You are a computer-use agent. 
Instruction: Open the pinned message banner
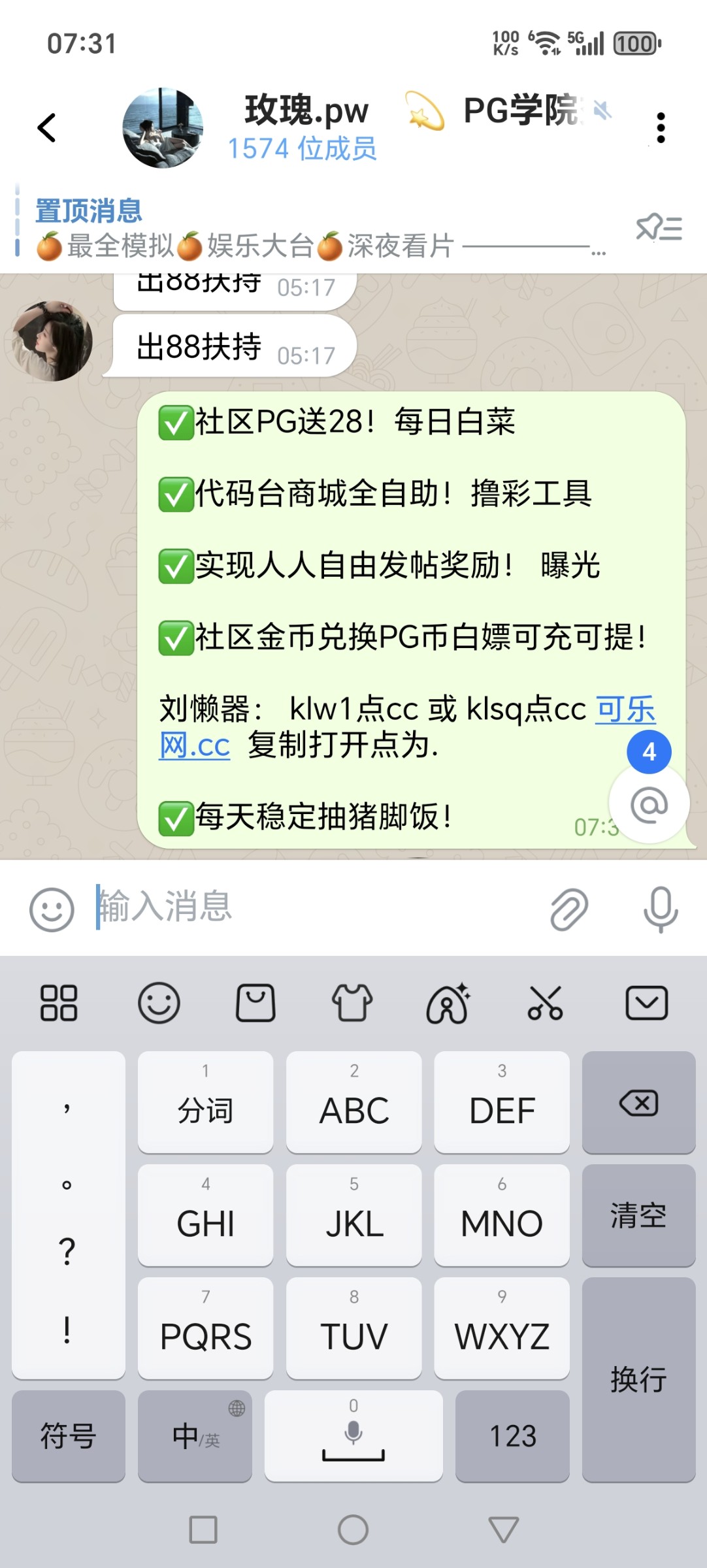click(314, 229)
